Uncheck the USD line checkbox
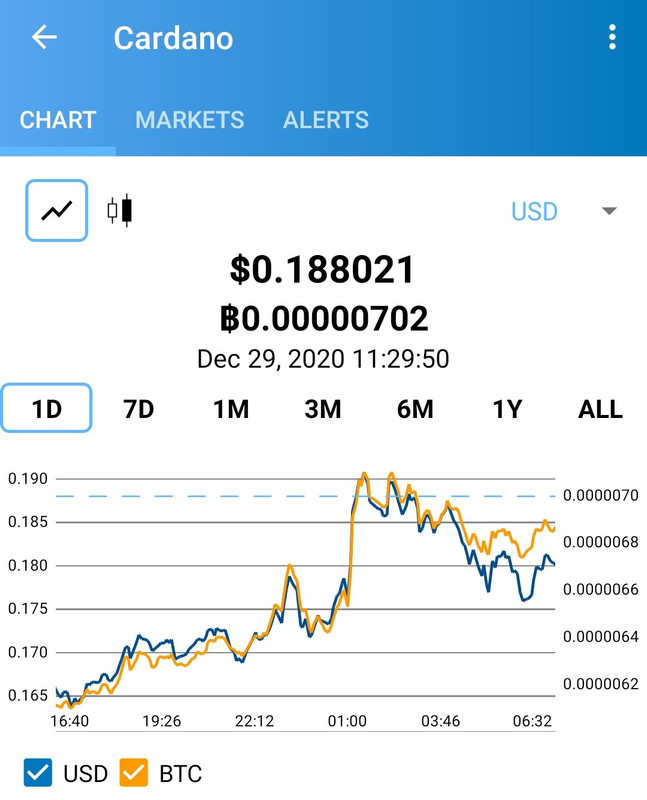Image resolution: width=647 pixels, height=800 pixels. pos(38,773)
